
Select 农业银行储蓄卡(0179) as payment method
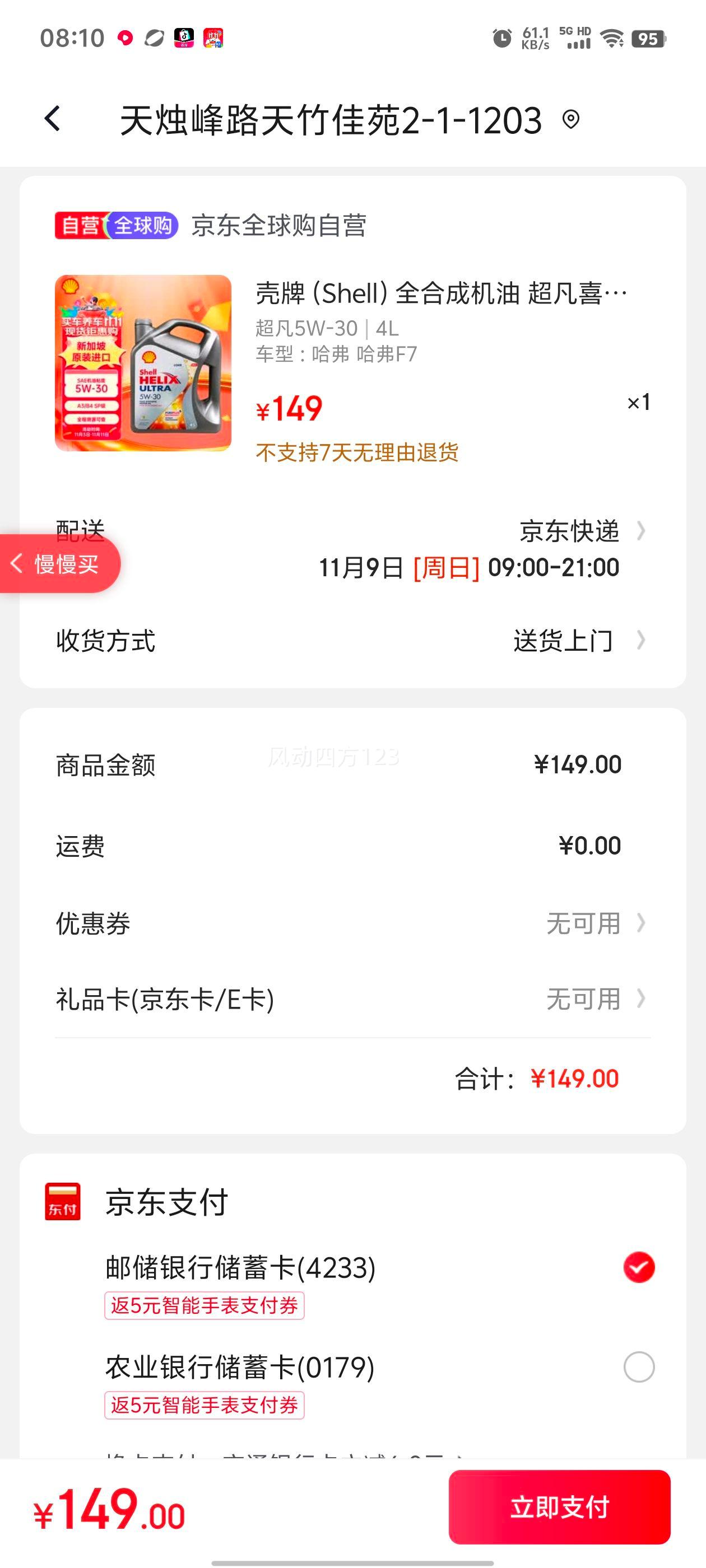[x=638, y=1367]
